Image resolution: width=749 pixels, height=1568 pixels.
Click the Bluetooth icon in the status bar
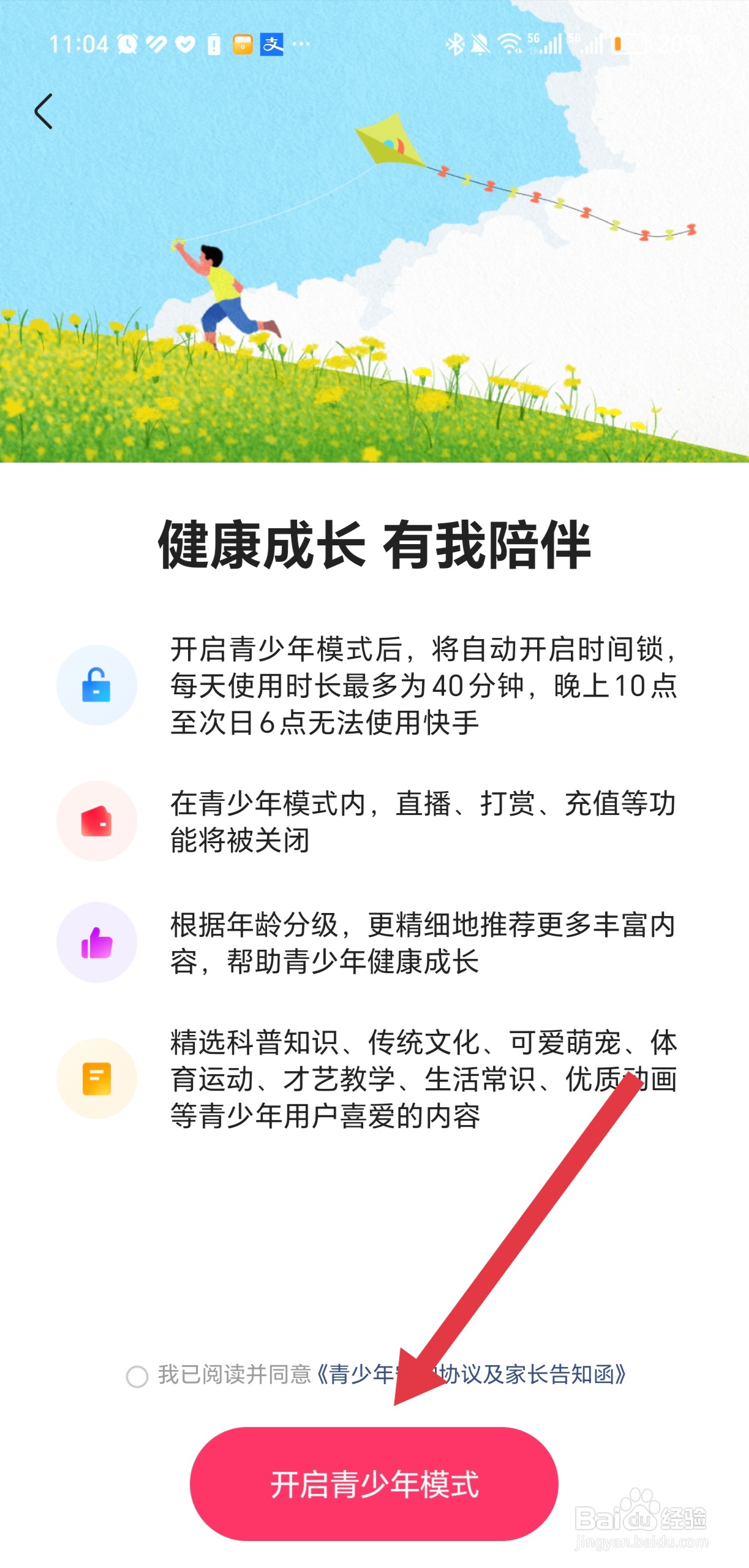(456, 43)
